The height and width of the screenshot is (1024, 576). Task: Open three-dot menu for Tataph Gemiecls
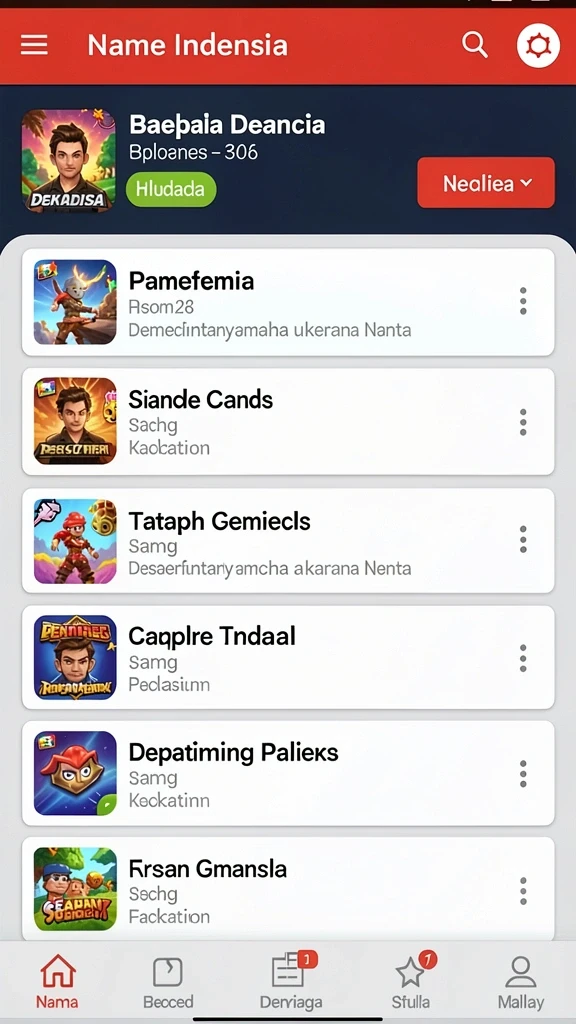(x=522, y=539)
